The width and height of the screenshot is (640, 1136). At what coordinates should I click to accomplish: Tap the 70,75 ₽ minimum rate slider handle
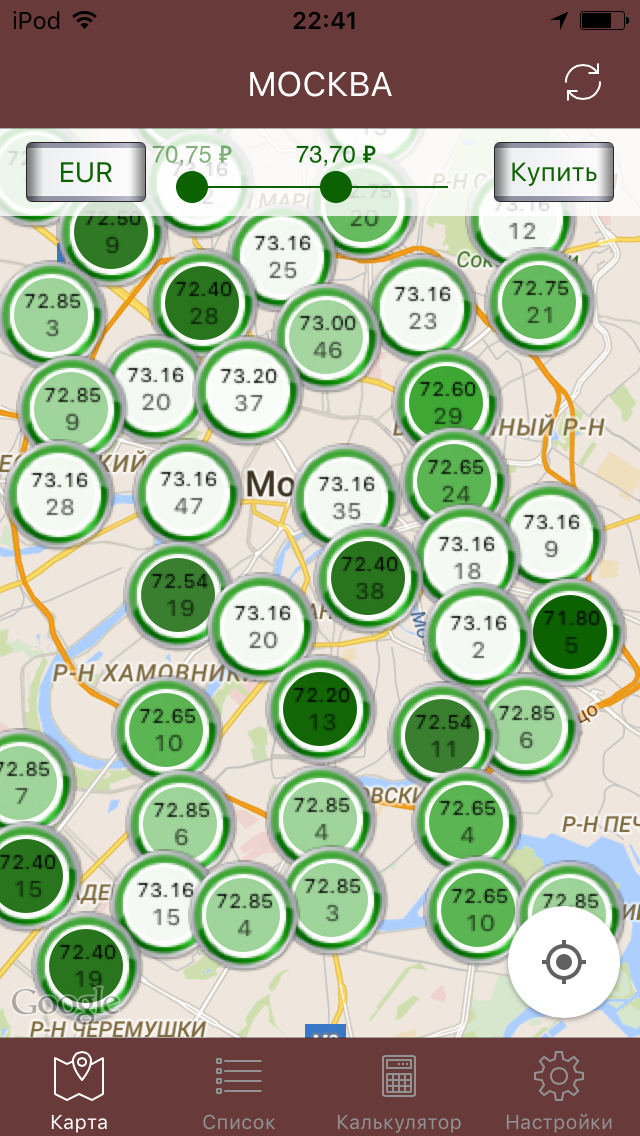click(x=191, y=187)
